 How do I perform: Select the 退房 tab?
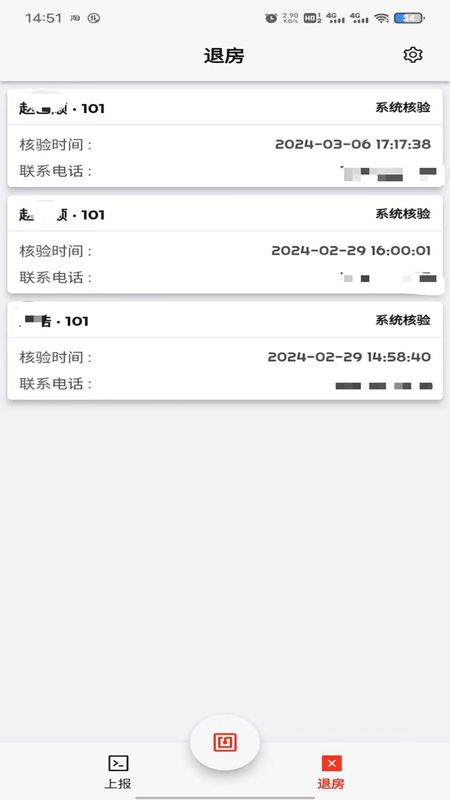click(331, 771)
